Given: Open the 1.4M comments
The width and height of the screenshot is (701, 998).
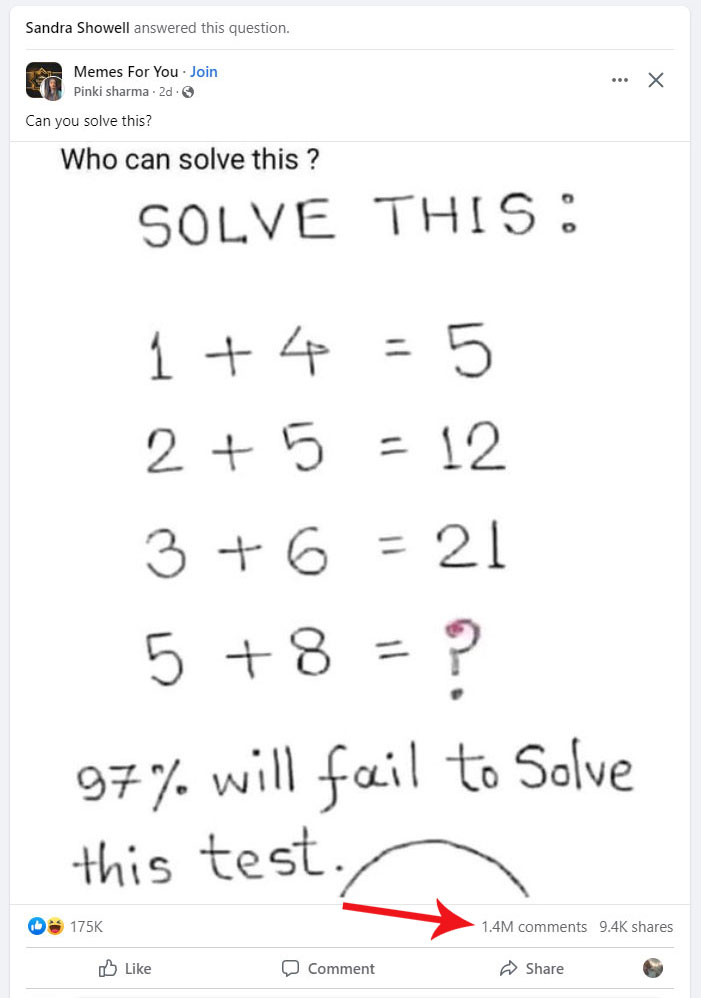Looking at the screenshot, I should [534, 927].
